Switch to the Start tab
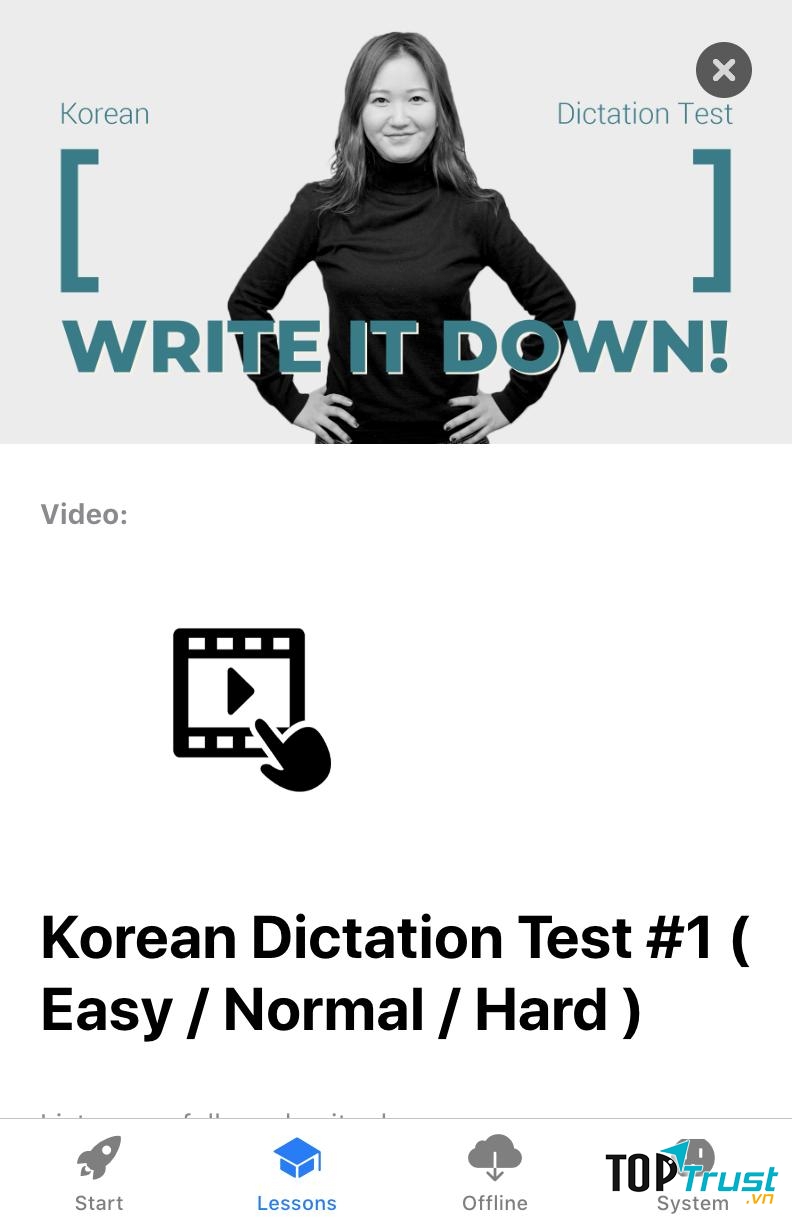This screenshot has width=792, height=1218. 99,1173
